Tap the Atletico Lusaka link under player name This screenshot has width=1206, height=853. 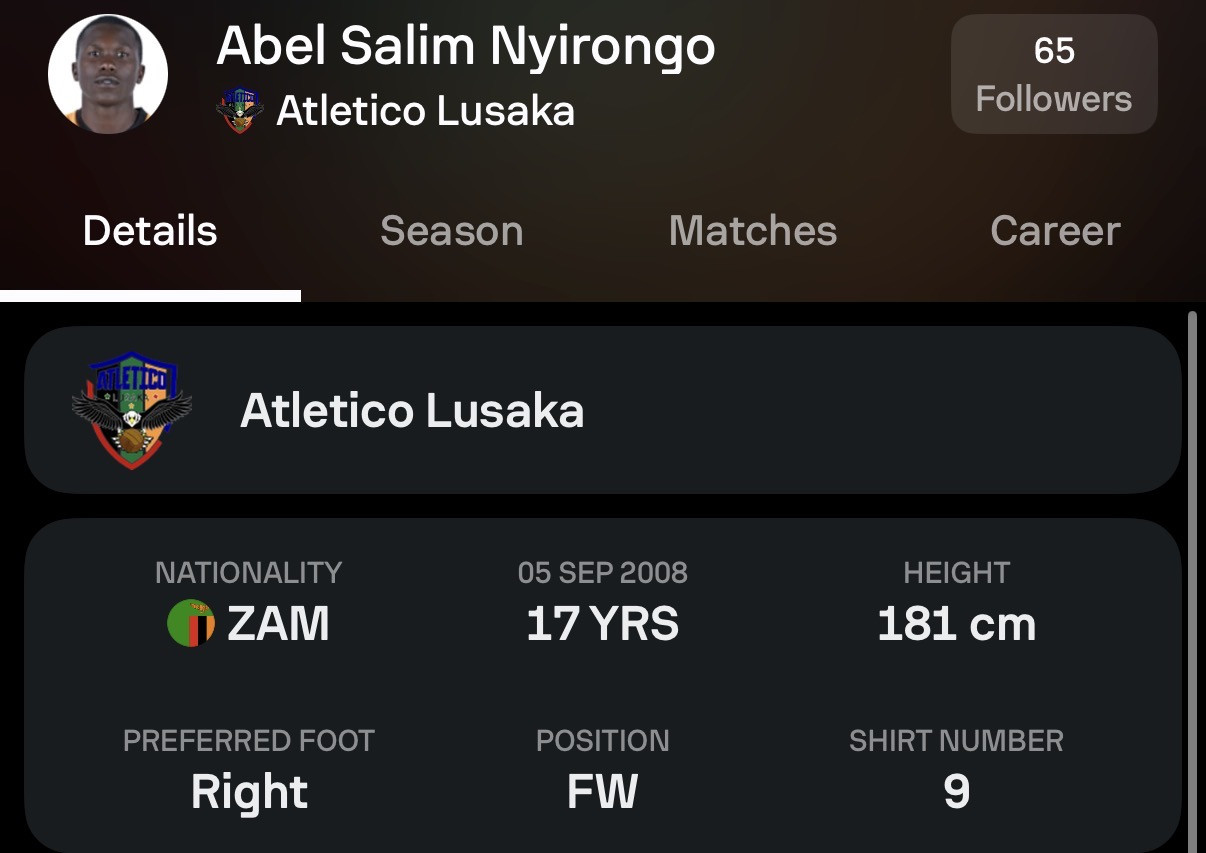tap(424, 111)
